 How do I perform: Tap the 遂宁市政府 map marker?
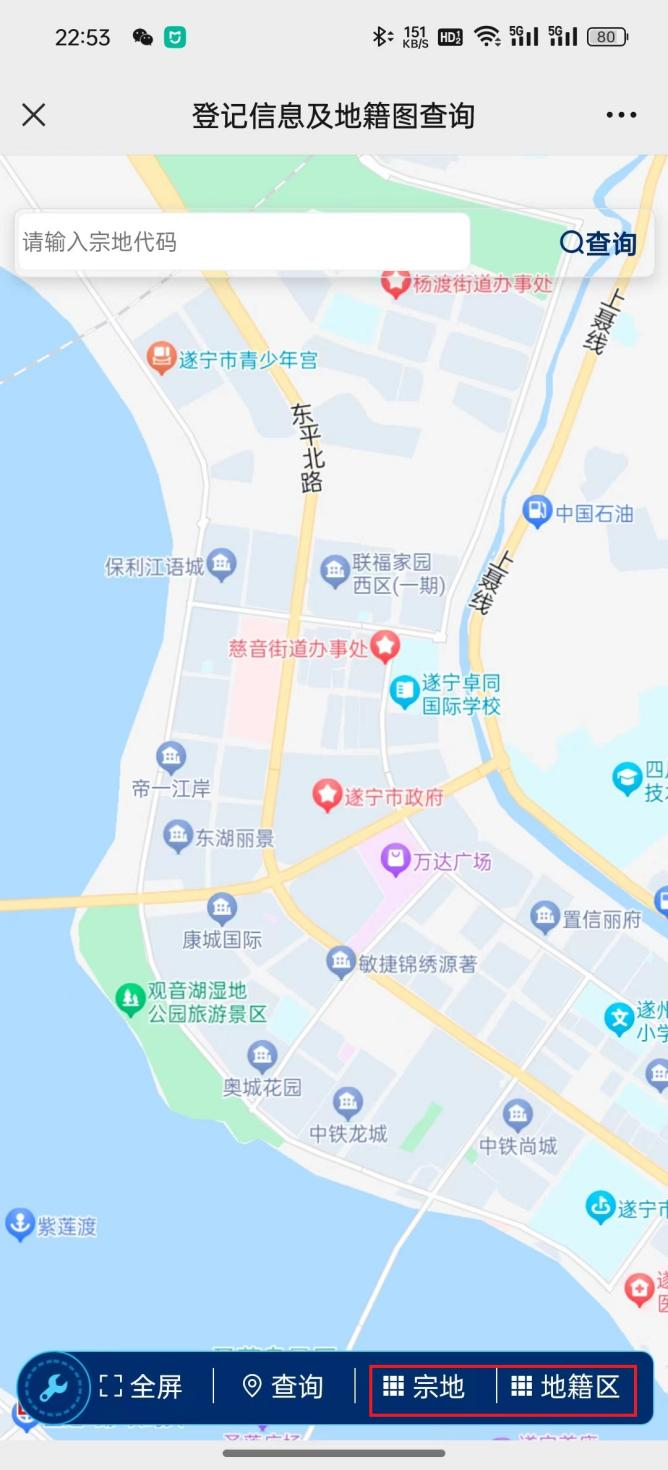click(327, 796)
